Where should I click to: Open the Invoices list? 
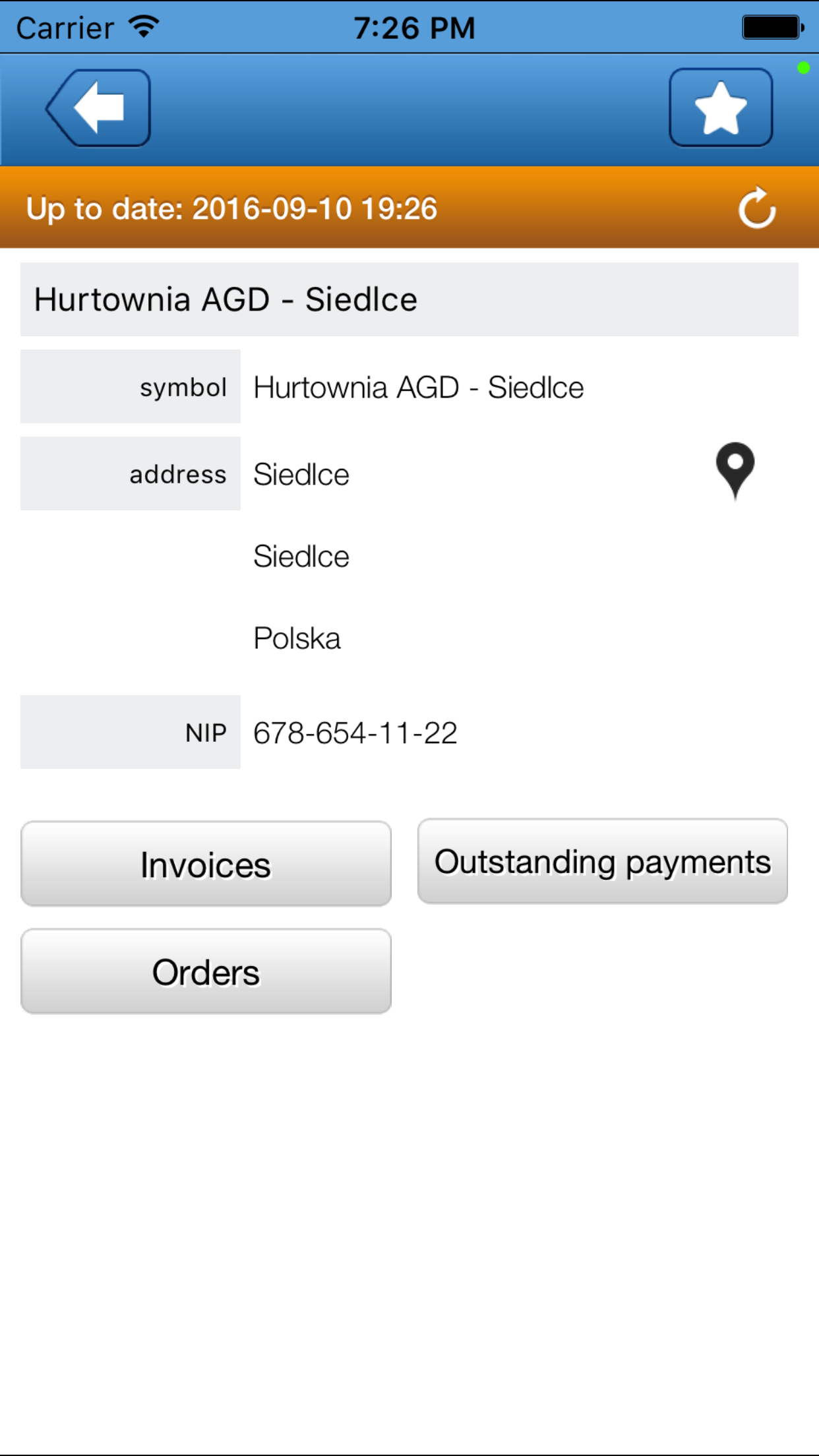[206, 864]
